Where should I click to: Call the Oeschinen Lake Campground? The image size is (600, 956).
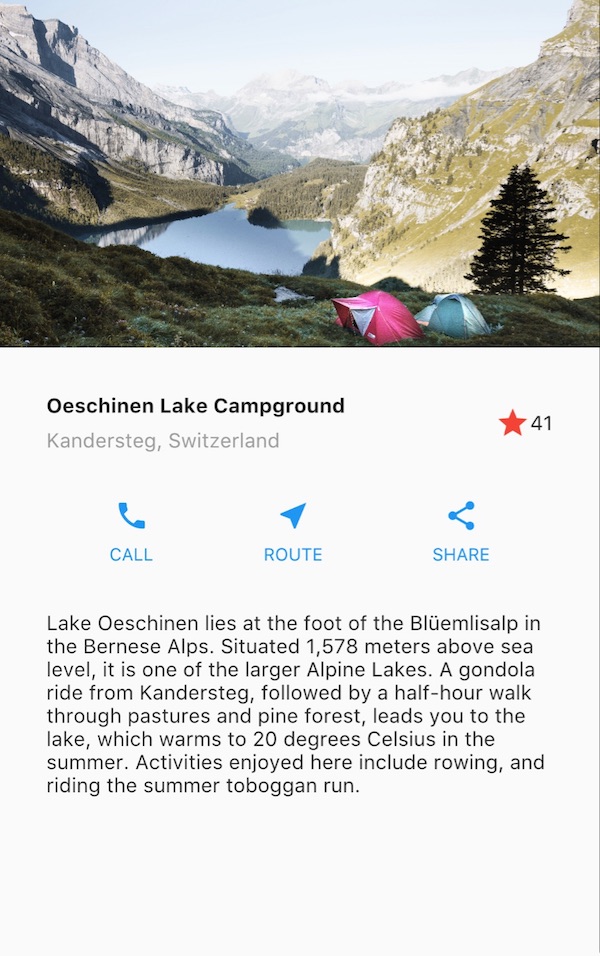click(x=131, y=531)
